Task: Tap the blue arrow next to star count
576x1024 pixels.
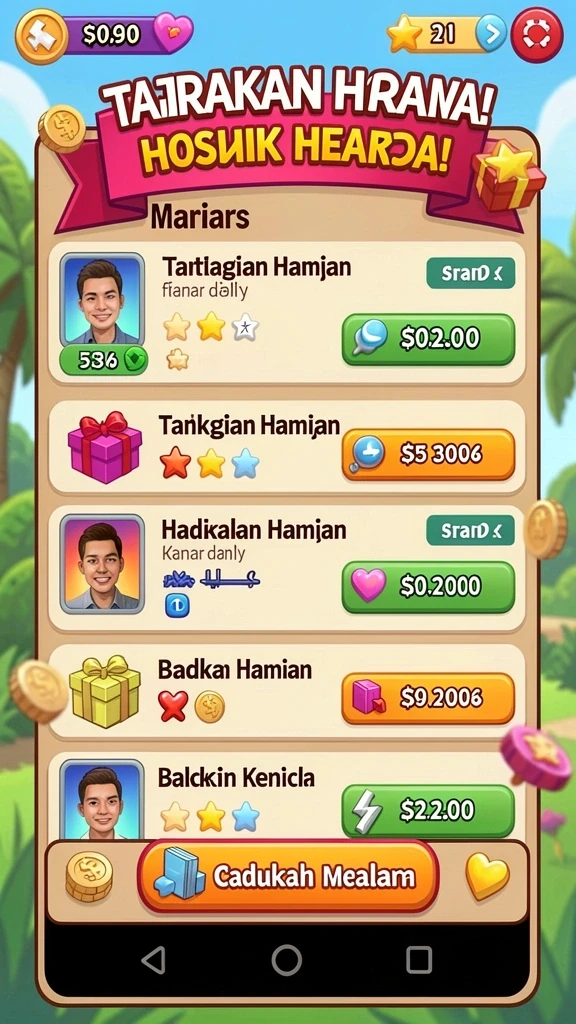Action: [491, 33]
